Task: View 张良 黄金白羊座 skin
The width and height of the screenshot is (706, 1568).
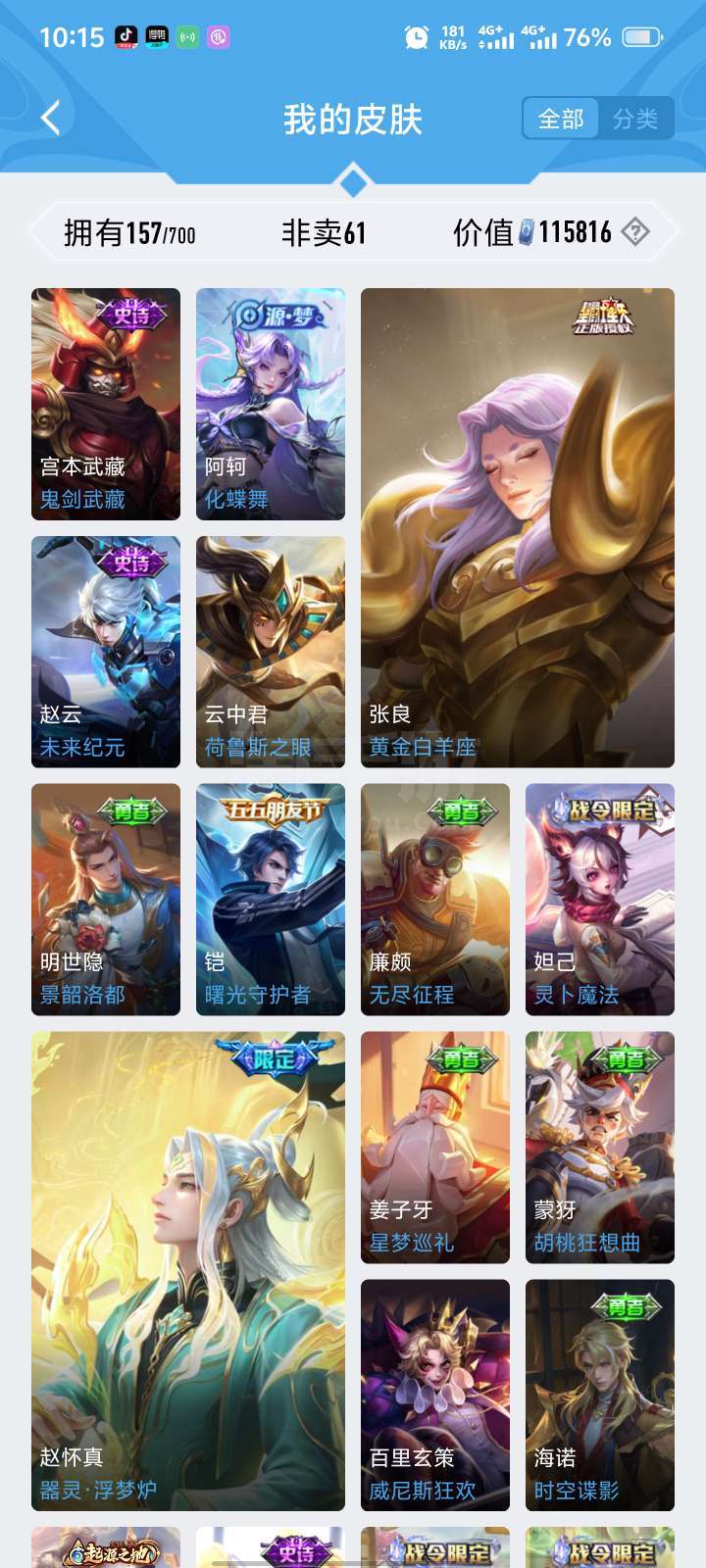Action: point(518,527)
